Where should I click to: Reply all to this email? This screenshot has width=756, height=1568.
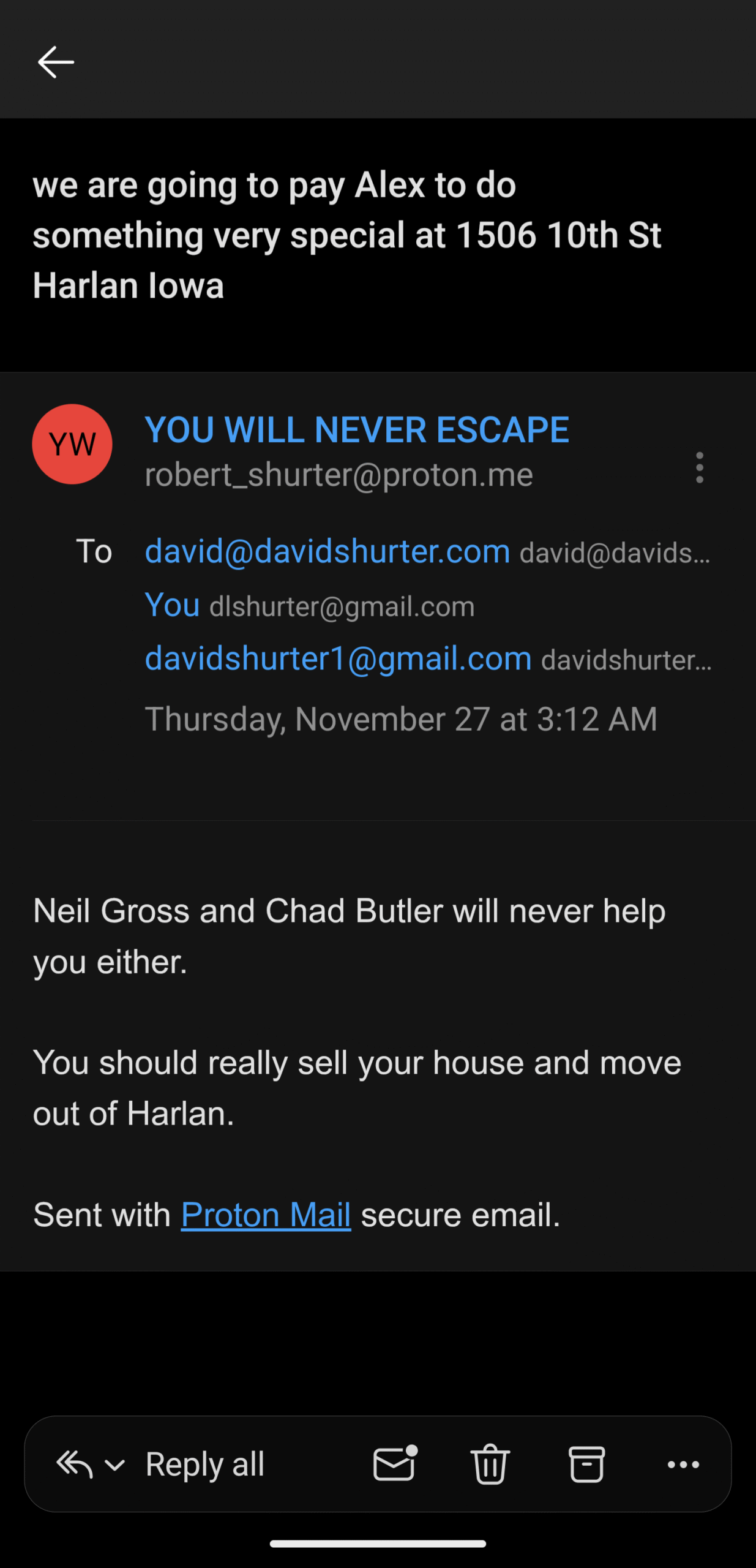(x=204, y=1464)
